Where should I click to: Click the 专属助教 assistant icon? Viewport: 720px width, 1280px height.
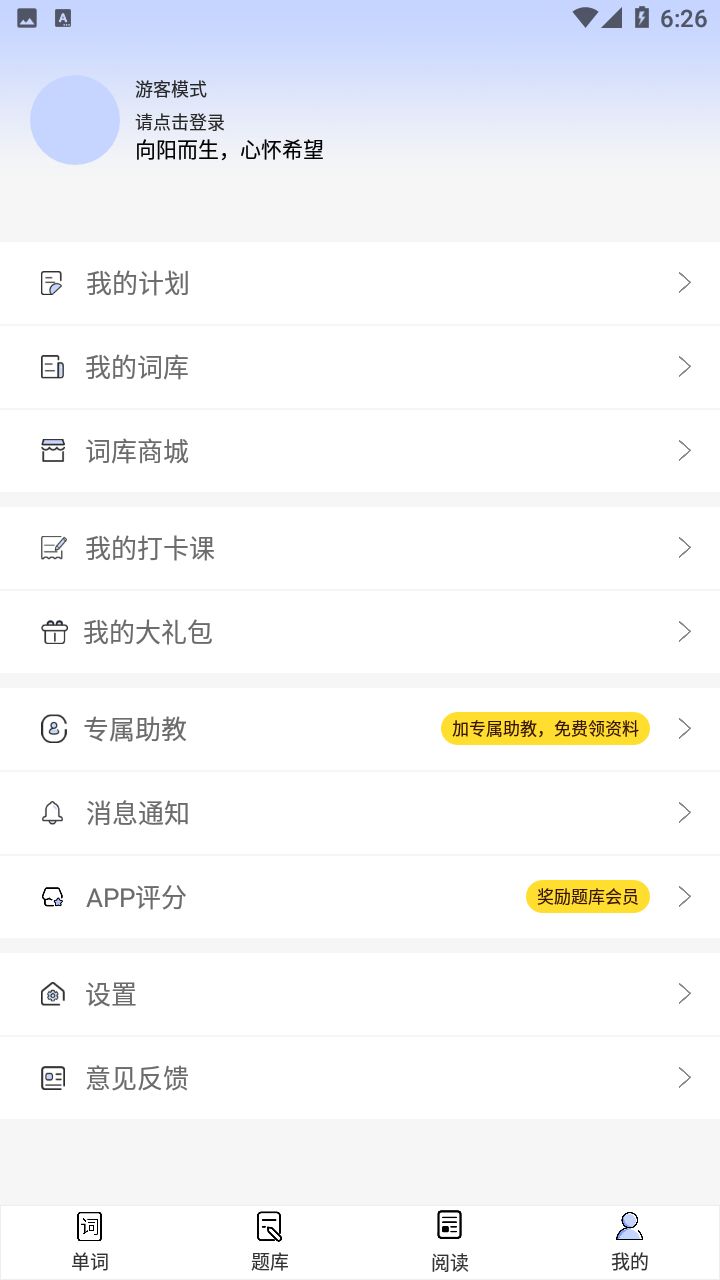(53, 728)
